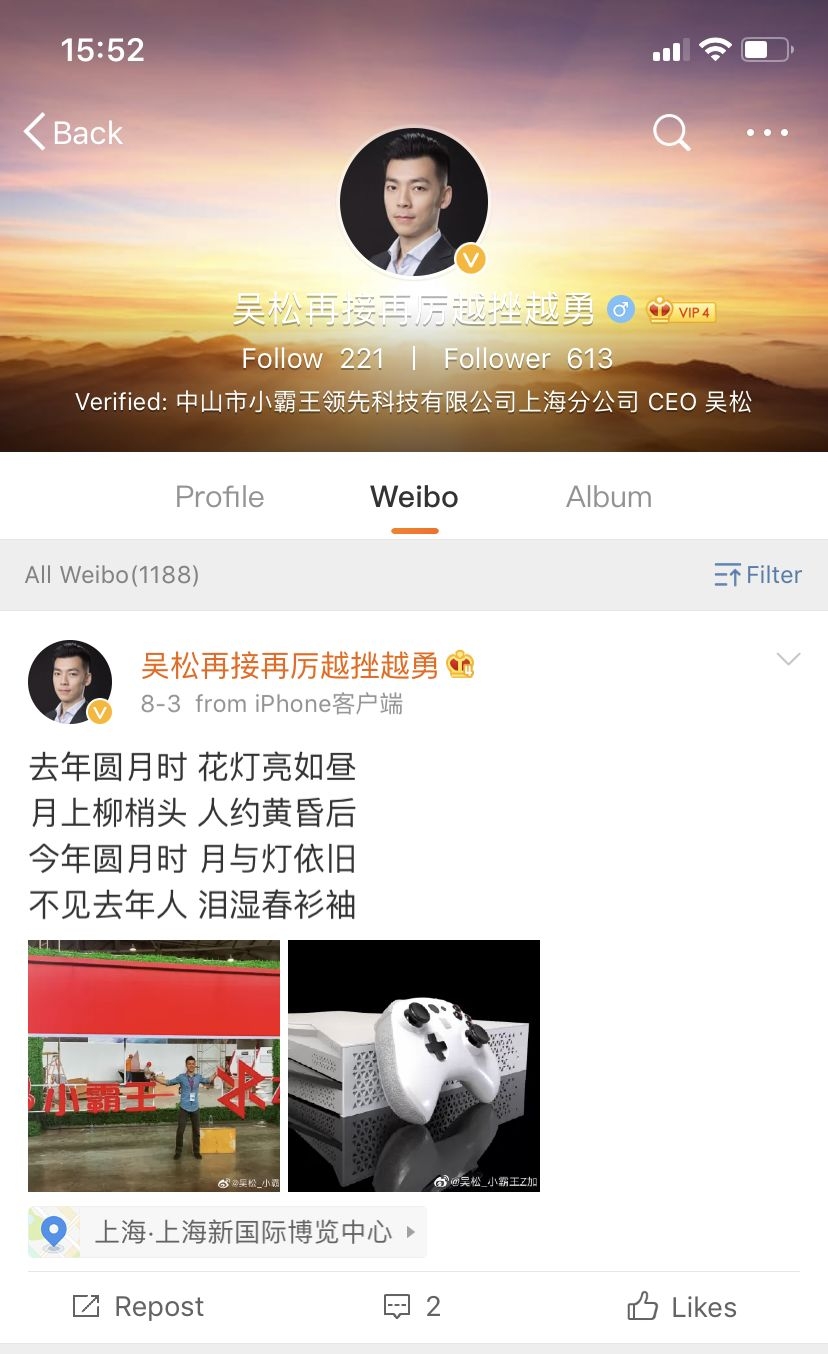Repost this Weibo post

138,1307
